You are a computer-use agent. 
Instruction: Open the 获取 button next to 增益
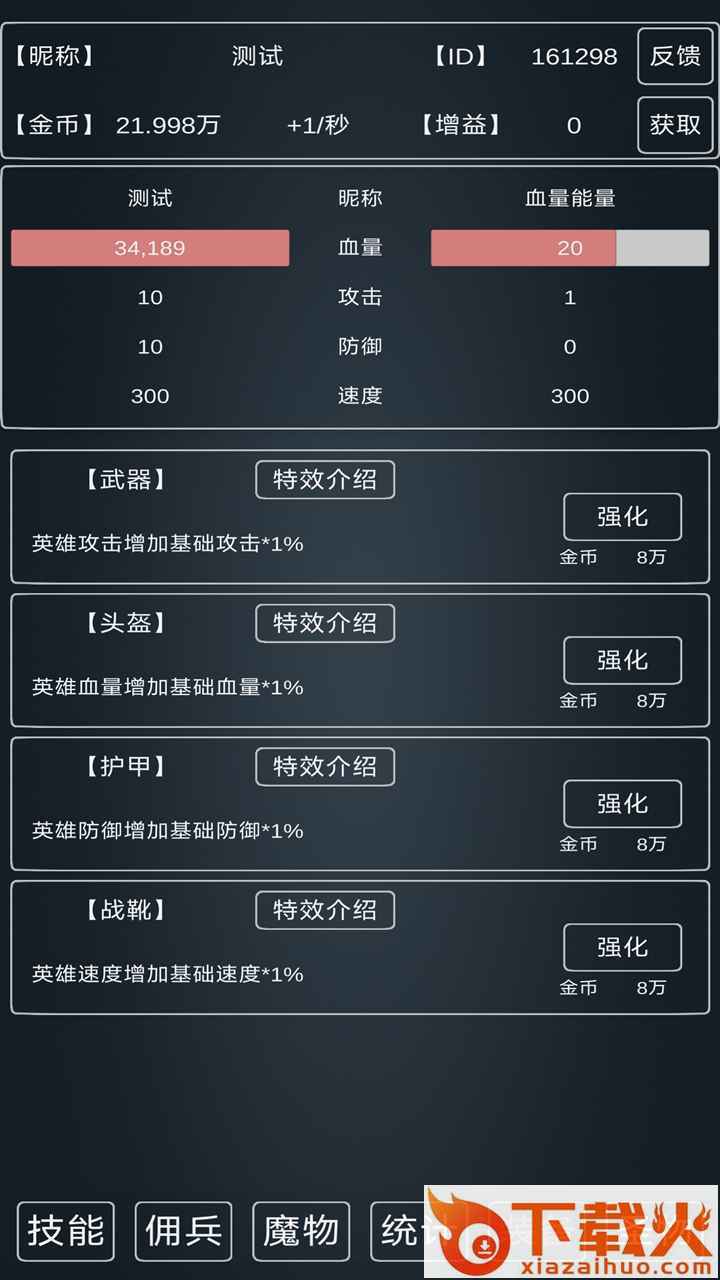click(x=675, y=125)
